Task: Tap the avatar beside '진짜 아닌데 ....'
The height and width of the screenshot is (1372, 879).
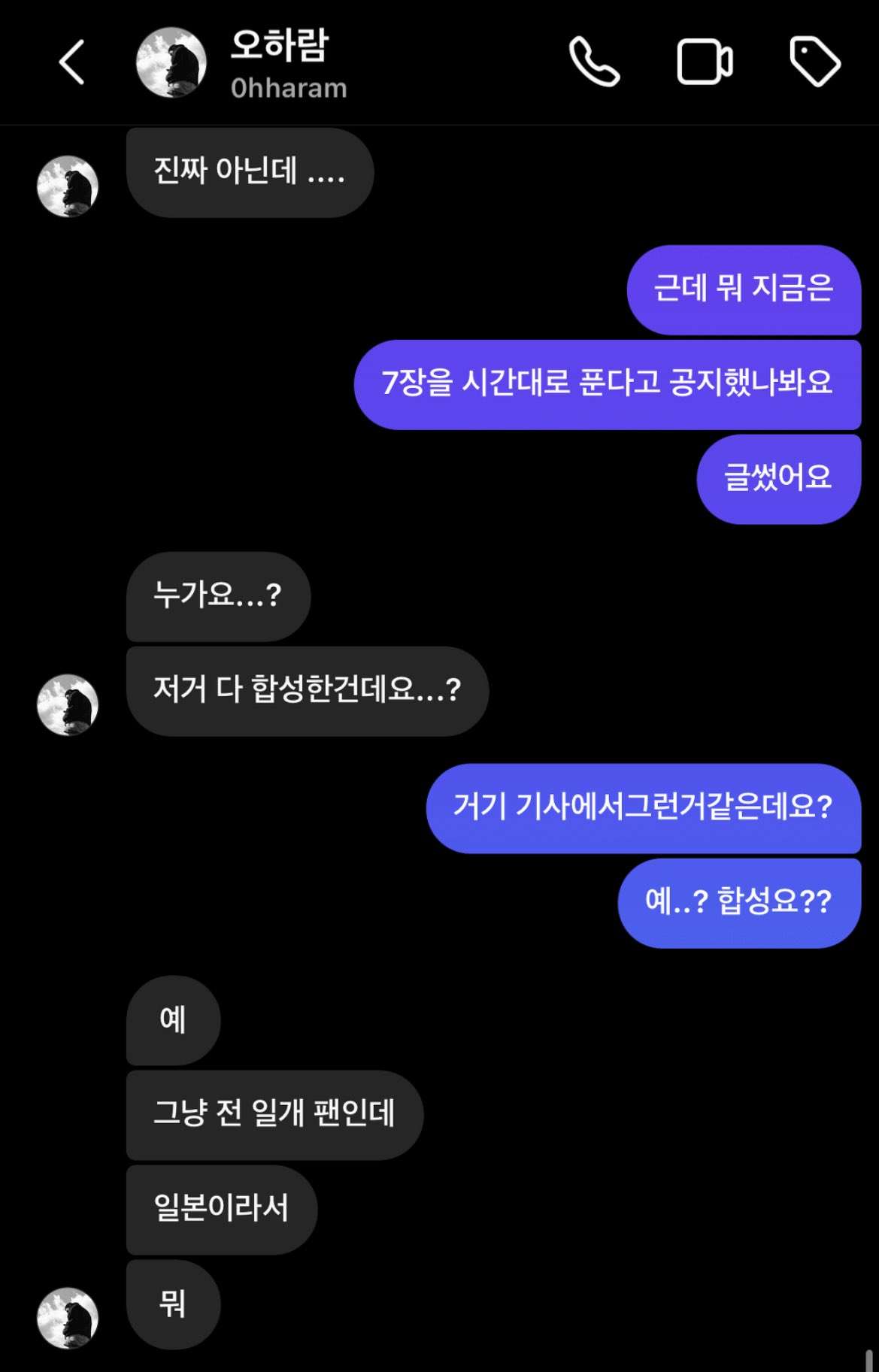Action: coord(68,186)
